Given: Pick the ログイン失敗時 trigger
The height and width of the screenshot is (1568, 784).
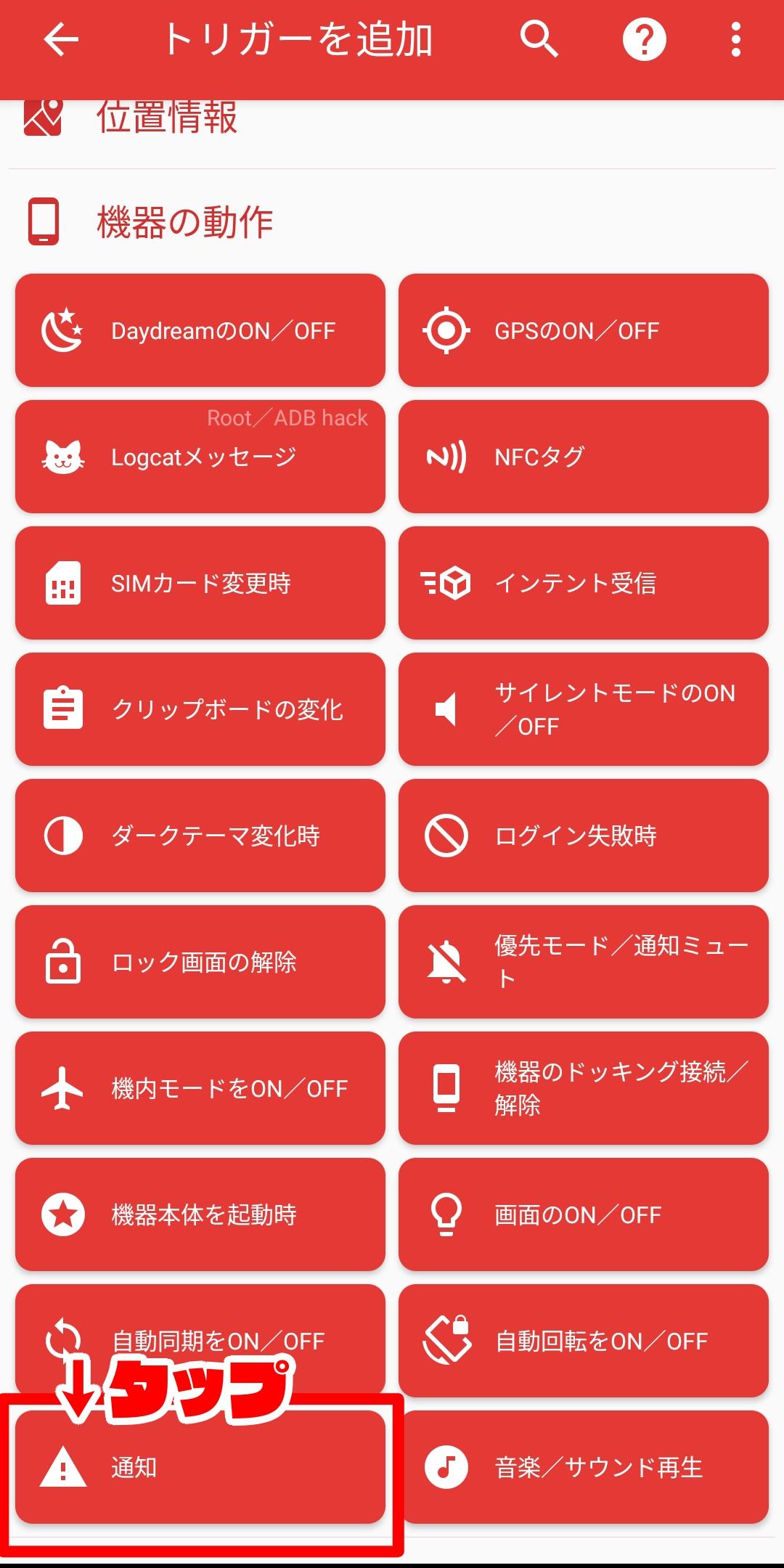Looking at the screenshot, I should point(584,836).
